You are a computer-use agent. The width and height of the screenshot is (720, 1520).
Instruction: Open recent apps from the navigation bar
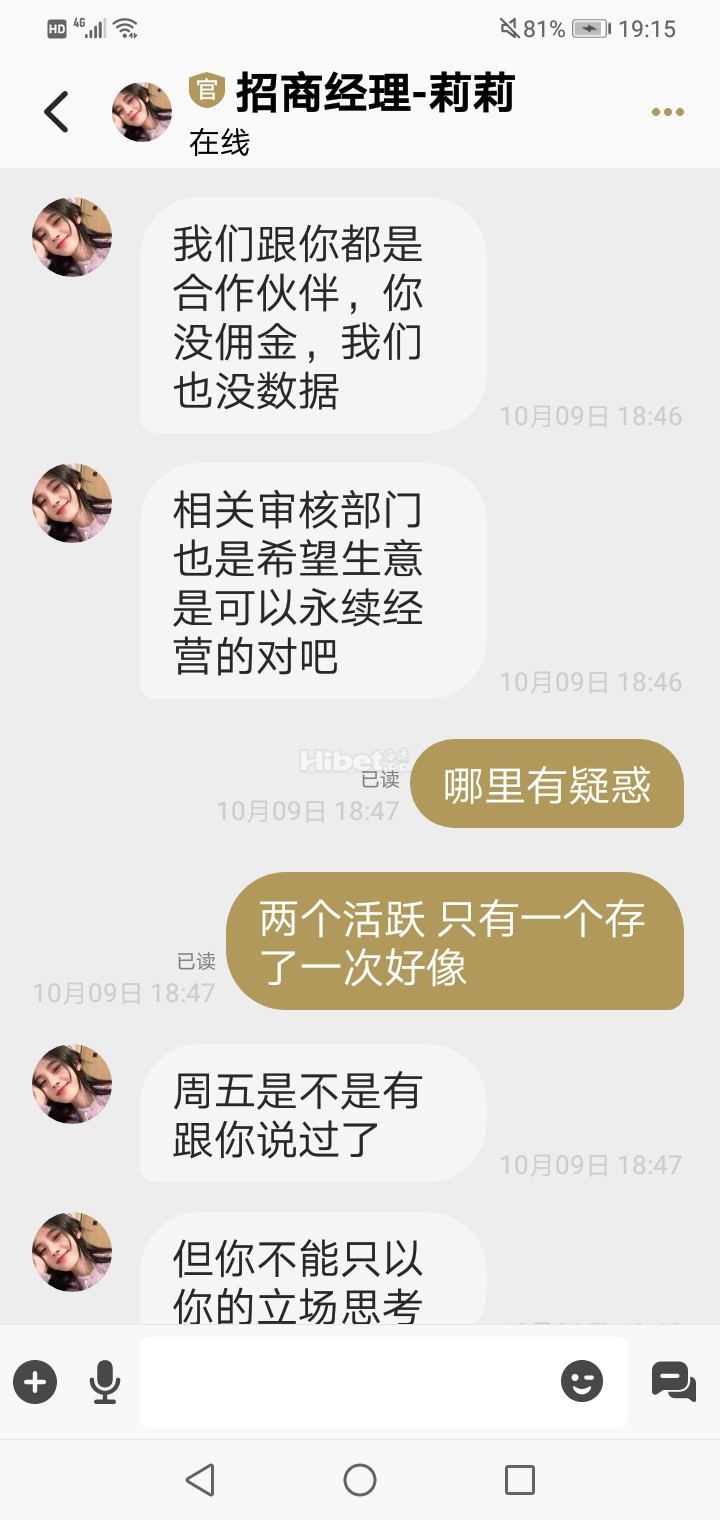click(519, 1480)
